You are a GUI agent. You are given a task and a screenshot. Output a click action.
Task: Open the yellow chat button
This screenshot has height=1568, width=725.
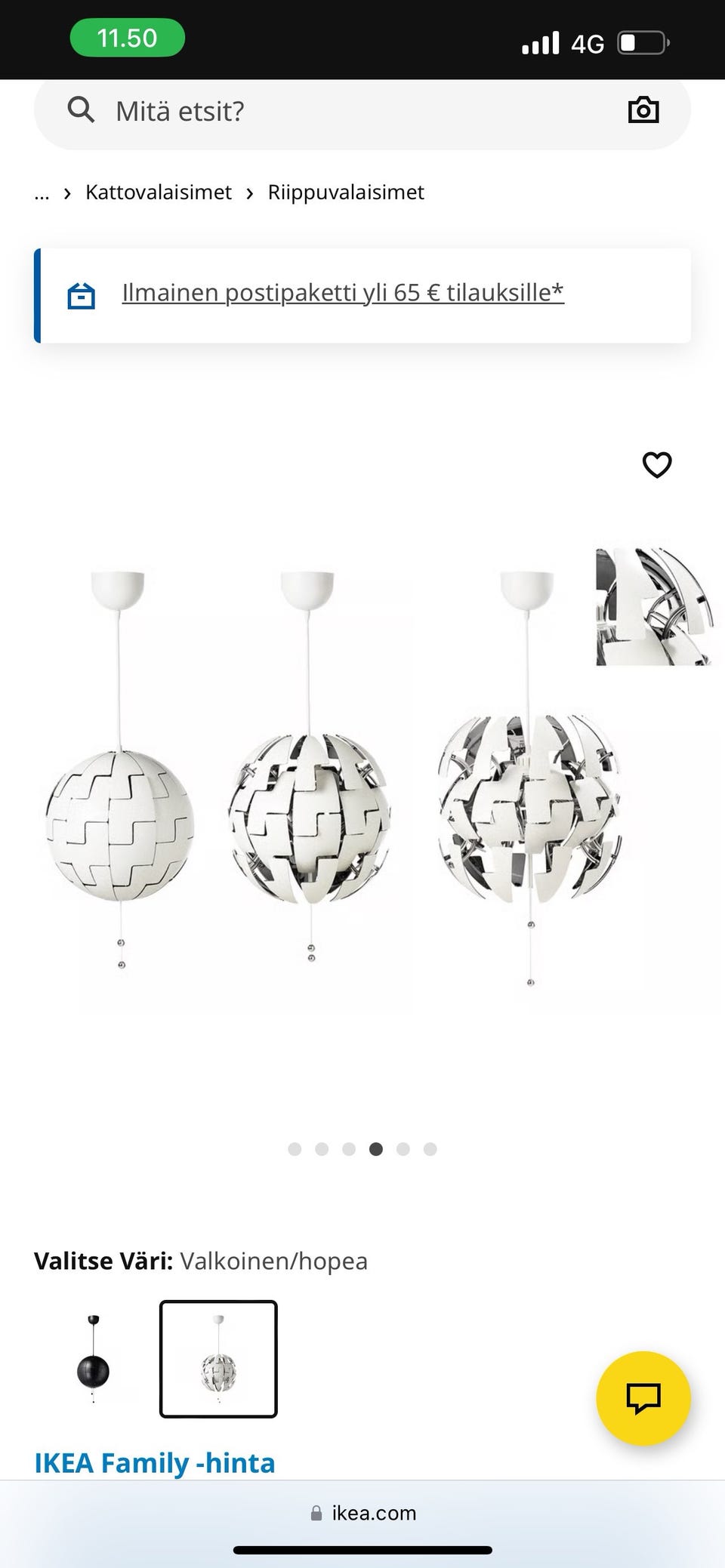click(643, 1398)
